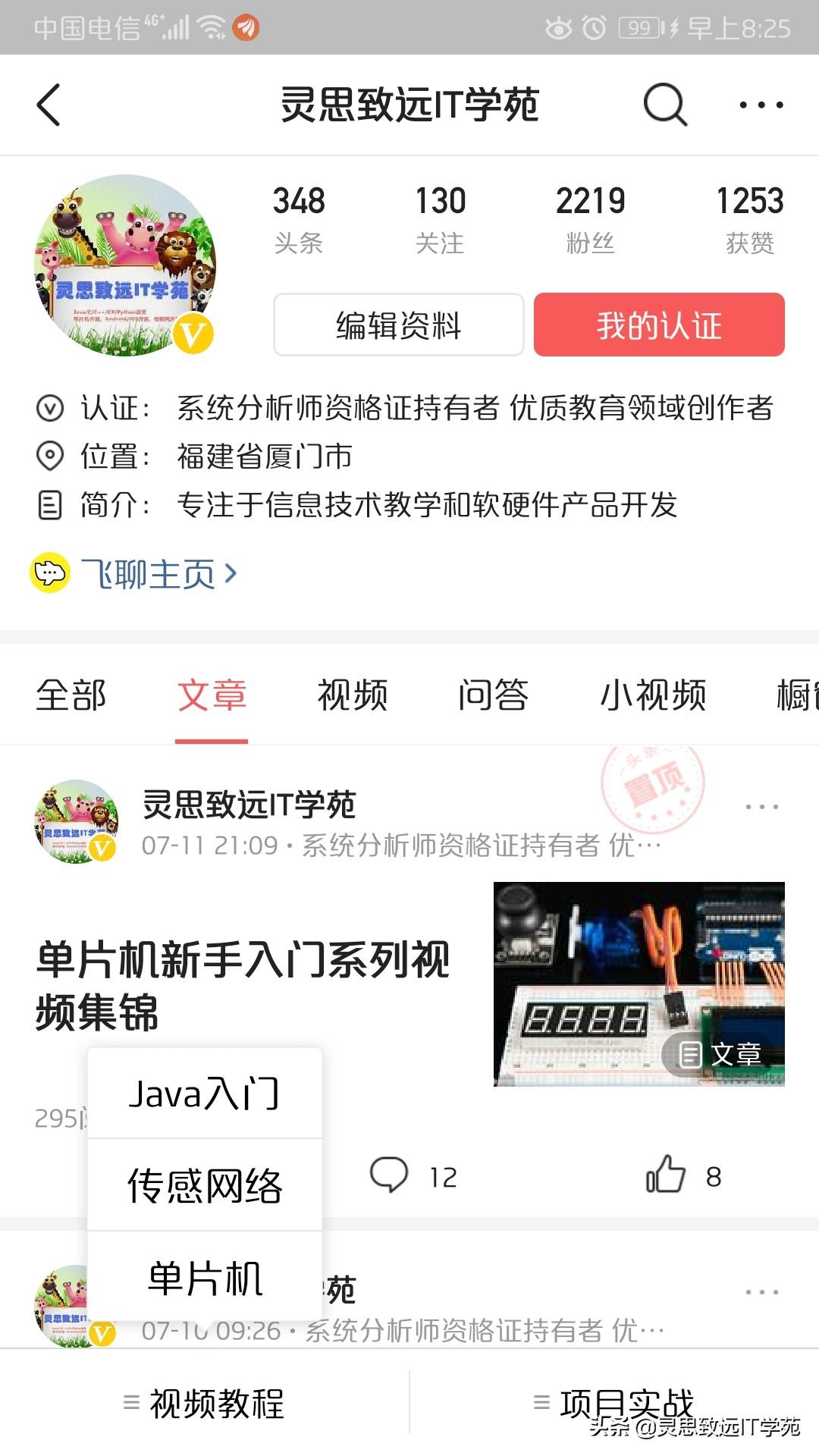Switch to the 小视频 tab
This screenshot has width=819, height=1456.
click(x=653, y=695)
